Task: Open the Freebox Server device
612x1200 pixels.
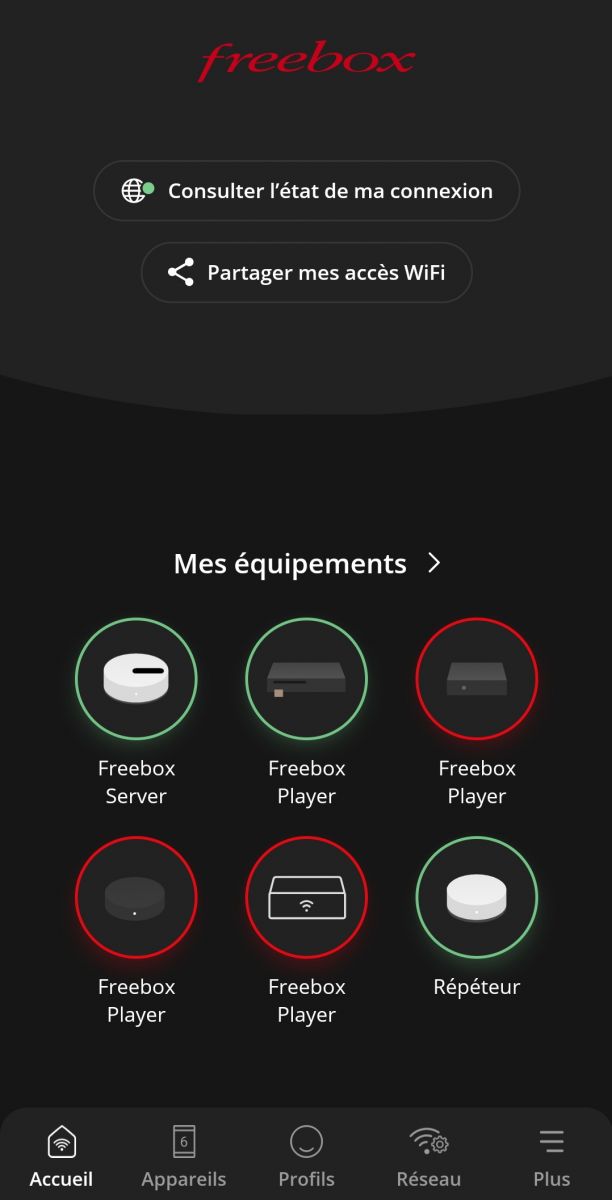Action: 136,680
